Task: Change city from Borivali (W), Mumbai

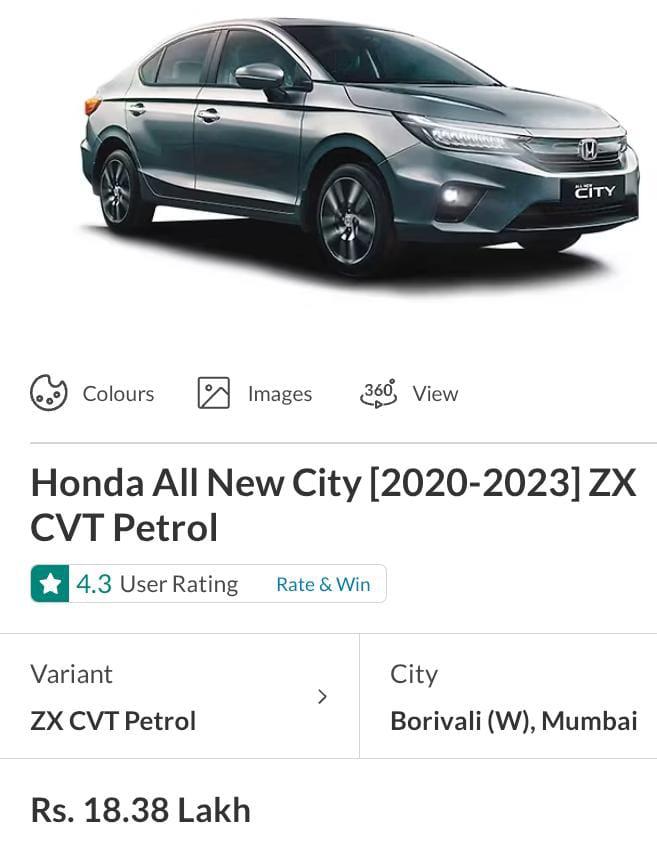Action: tap(512, 697)
